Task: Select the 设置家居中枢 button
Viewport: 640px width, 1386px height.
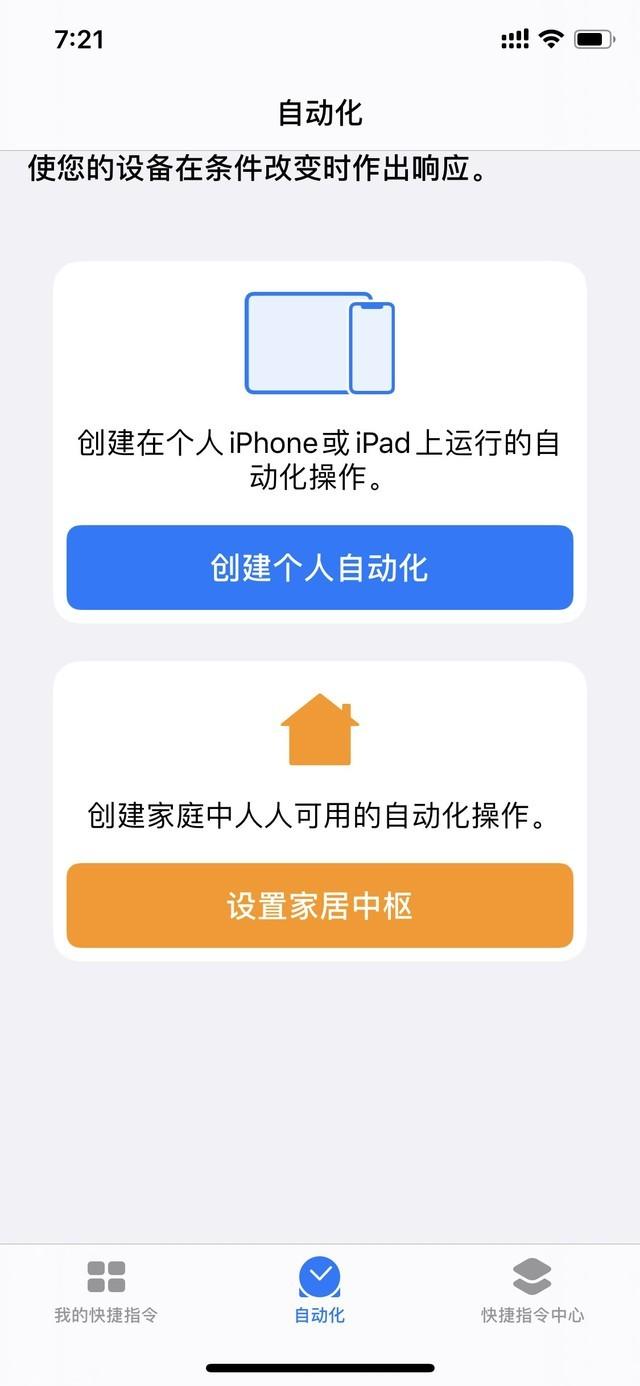Action: (319, 906)
